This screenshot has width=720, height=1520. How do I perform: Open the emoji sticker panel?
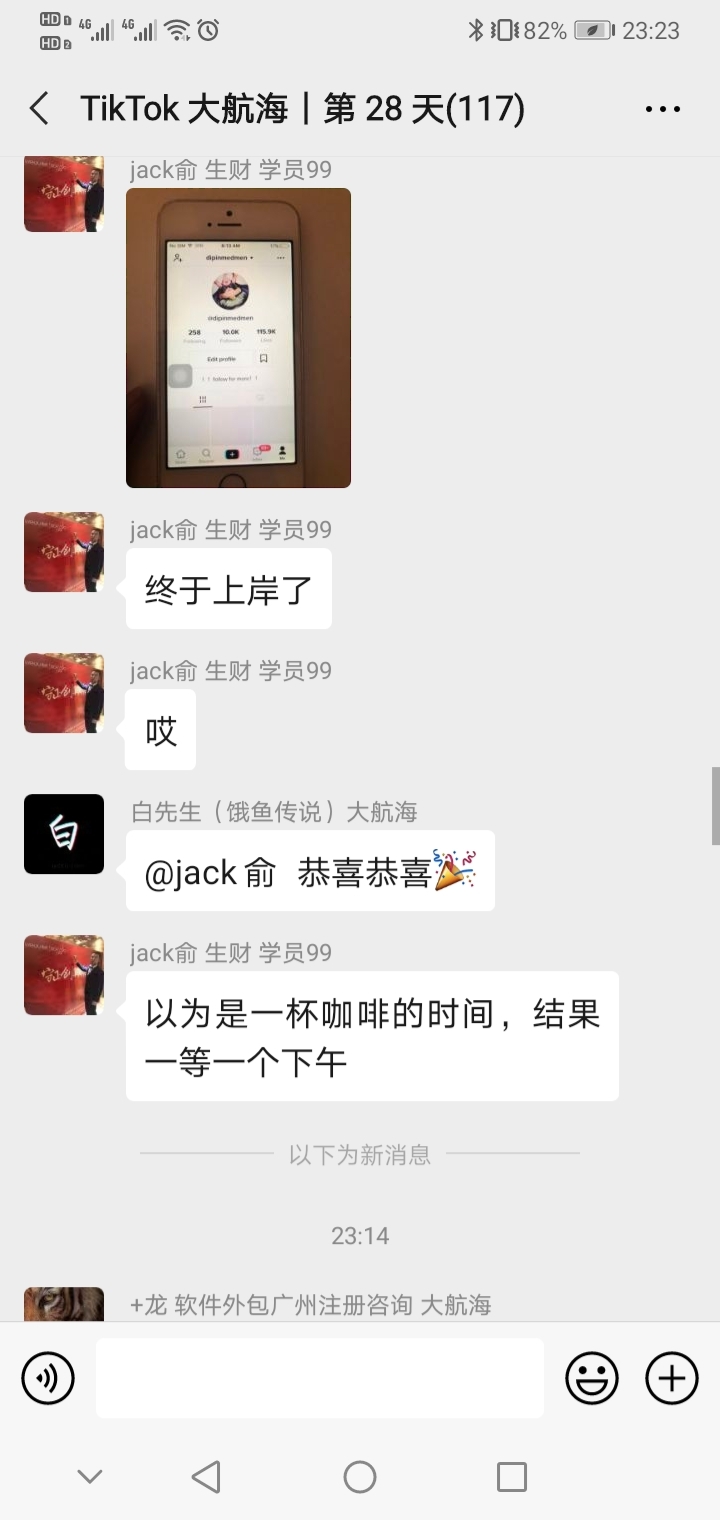click(592, 1378)
